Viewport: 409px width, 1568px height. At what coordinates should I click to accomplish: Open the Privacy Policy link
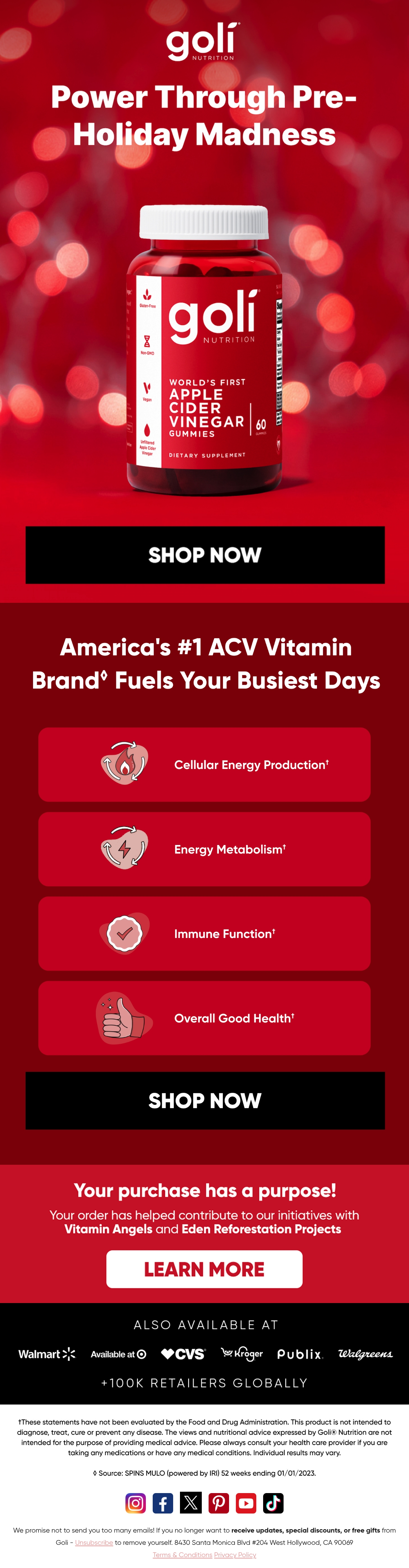(x=235, y=1555)
